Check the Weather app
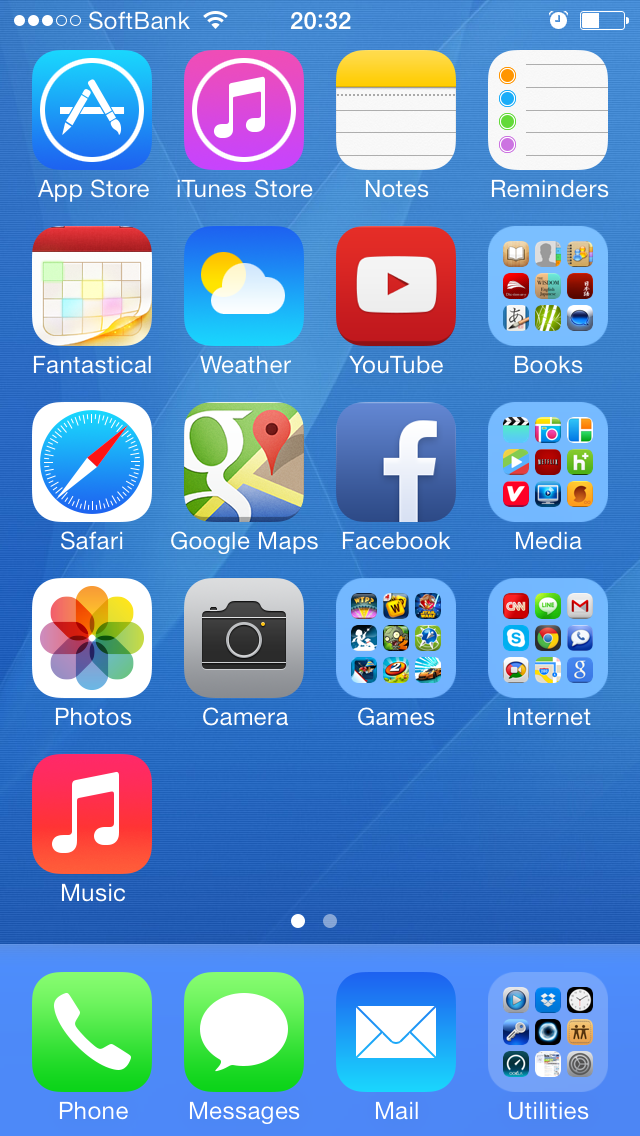Image resolution: width=640 pixels, height=1136 pixels. 244,286
